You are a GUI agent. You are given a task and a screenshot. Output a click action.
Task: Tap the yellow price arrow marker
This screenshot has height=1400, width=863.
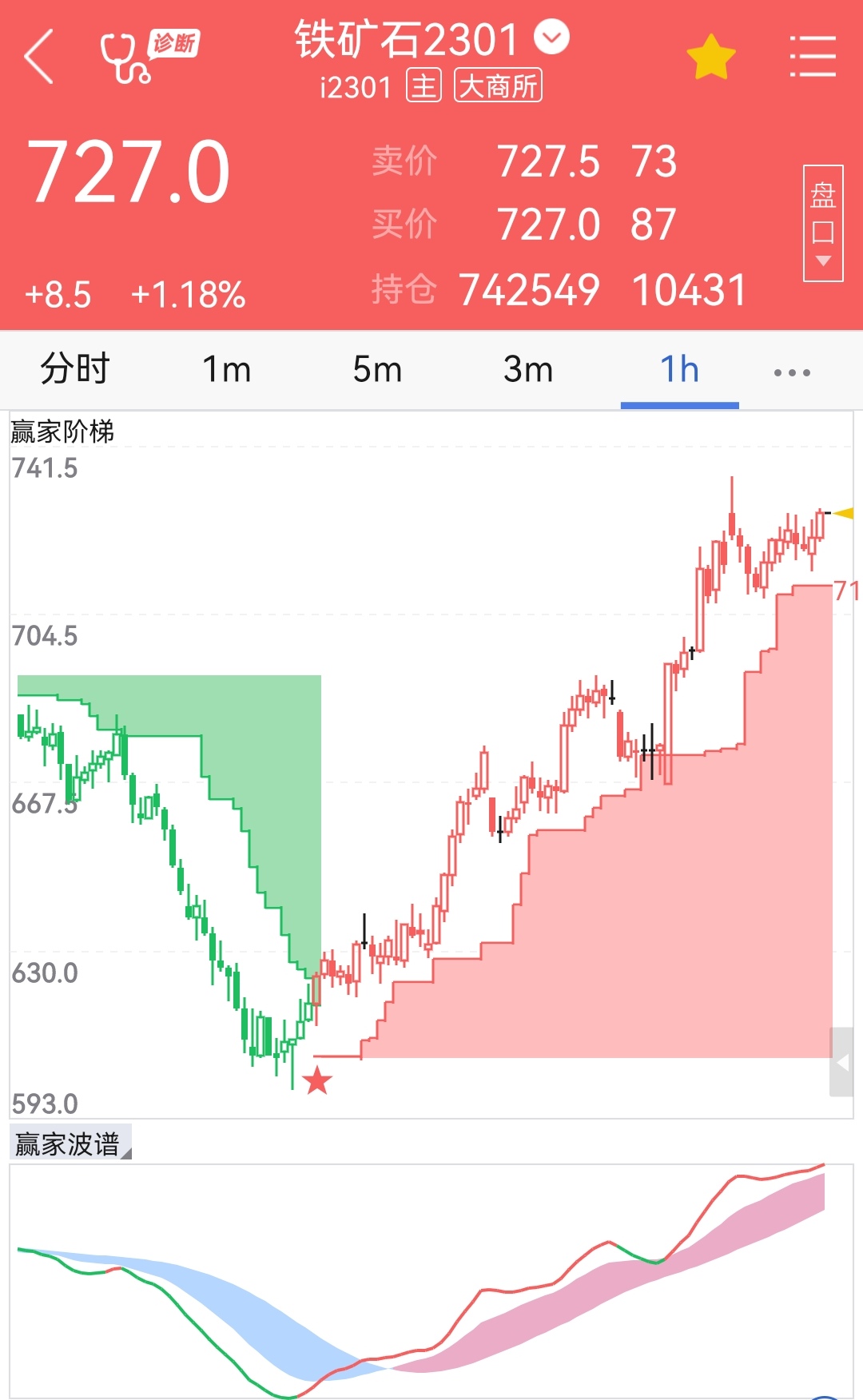(x=843, y=514)
